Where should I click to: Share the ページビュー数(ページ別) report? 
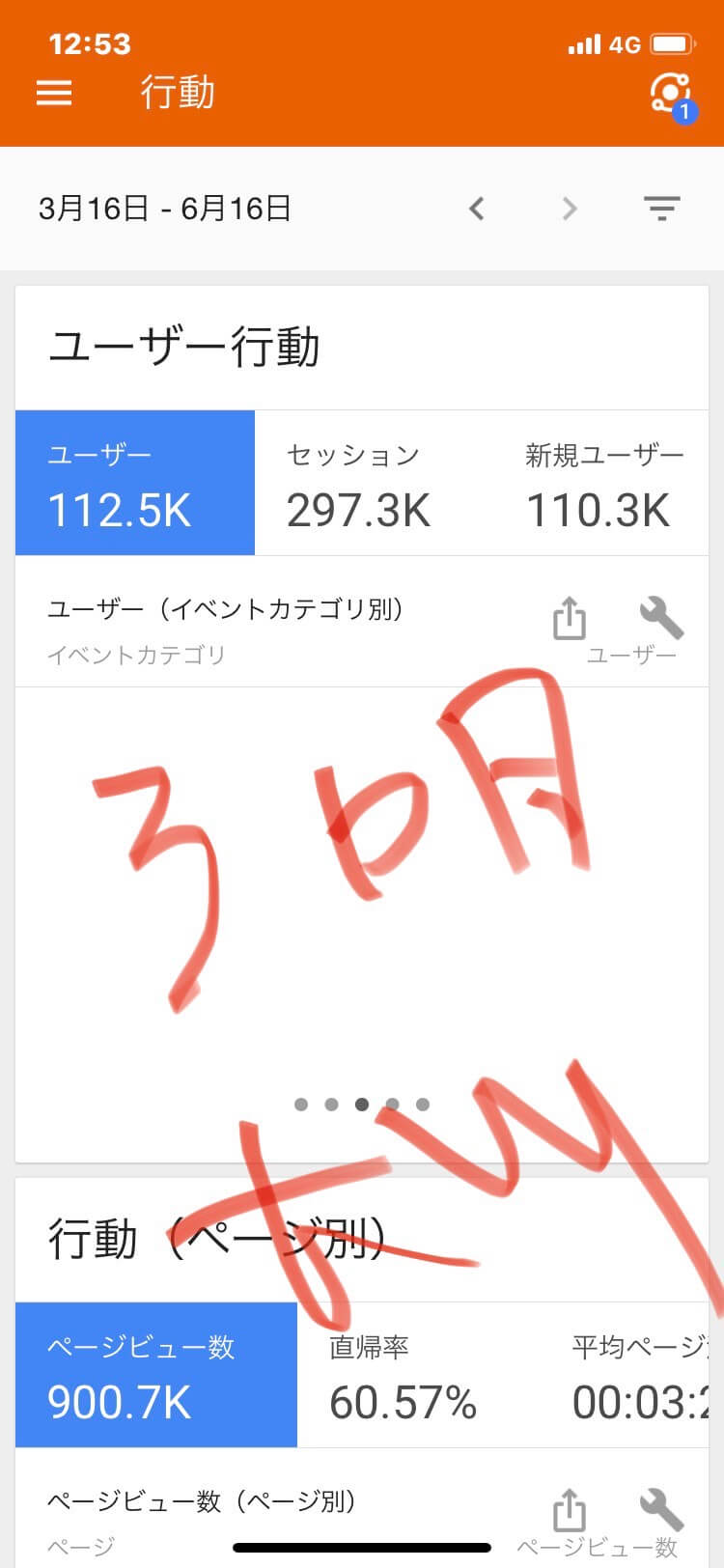[570, 1510]
